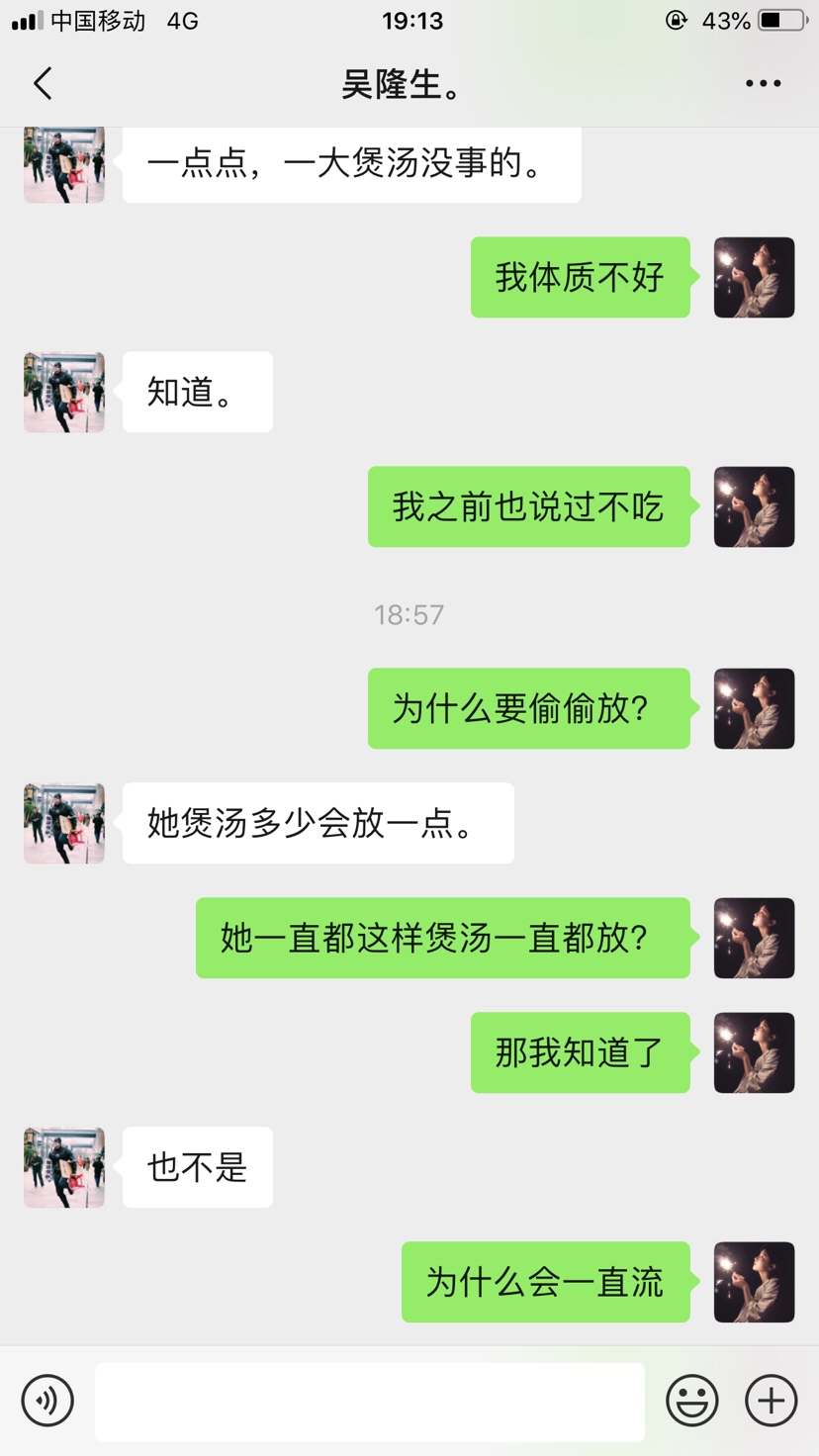
Task: Open the plus attachment menu
Action: [771, 1400]
